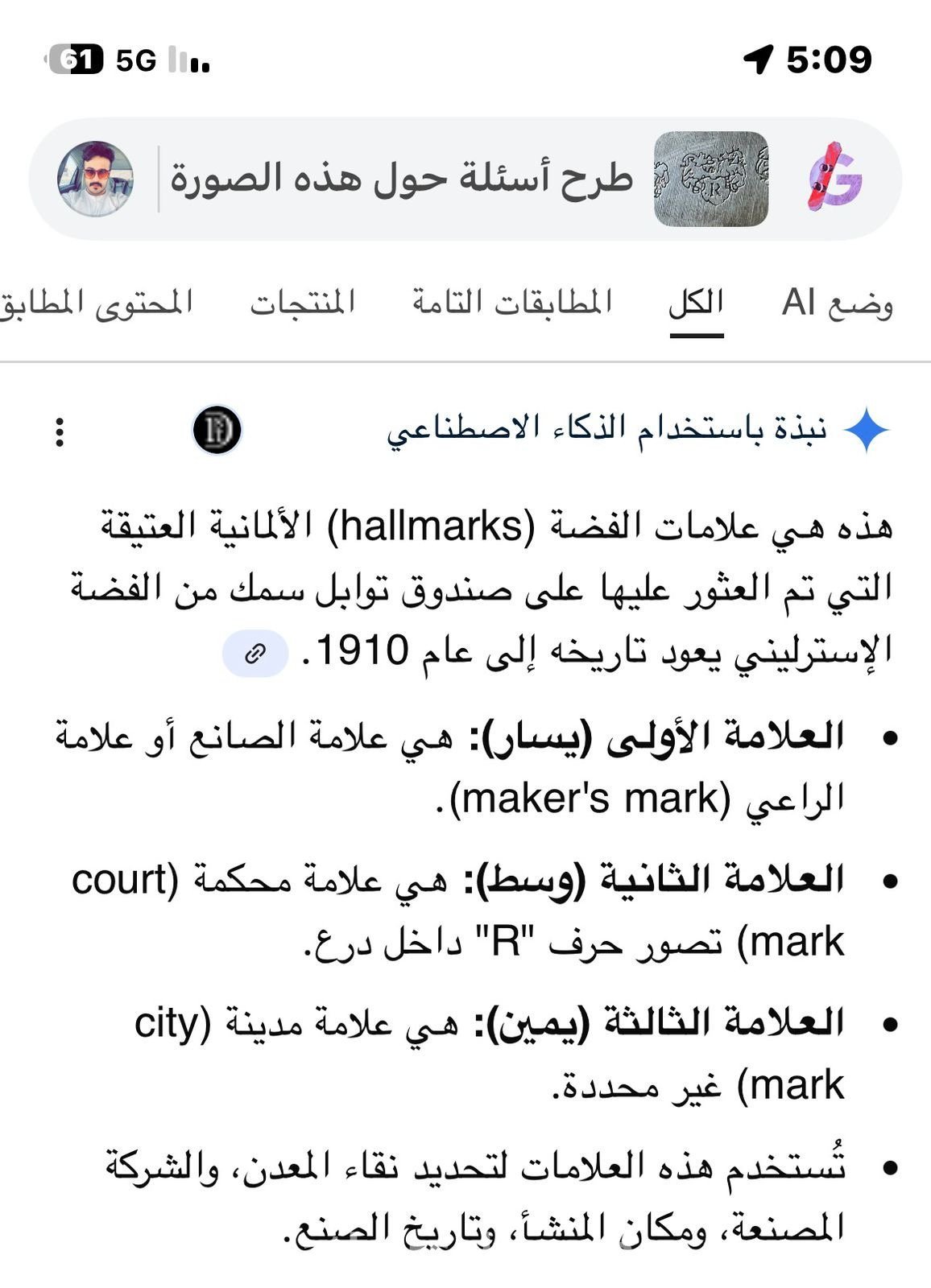The height and width of the screenshot is (1288, 931).
Task: Switch to the 'المطابقات التامة' tab
Action: click(512, 303)
